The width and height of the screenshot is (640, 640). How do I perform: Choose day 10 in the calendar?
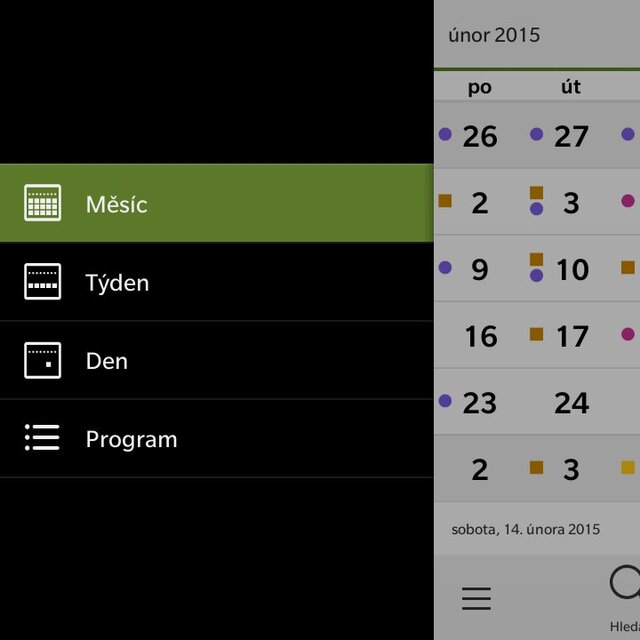[x=571, y=270]
